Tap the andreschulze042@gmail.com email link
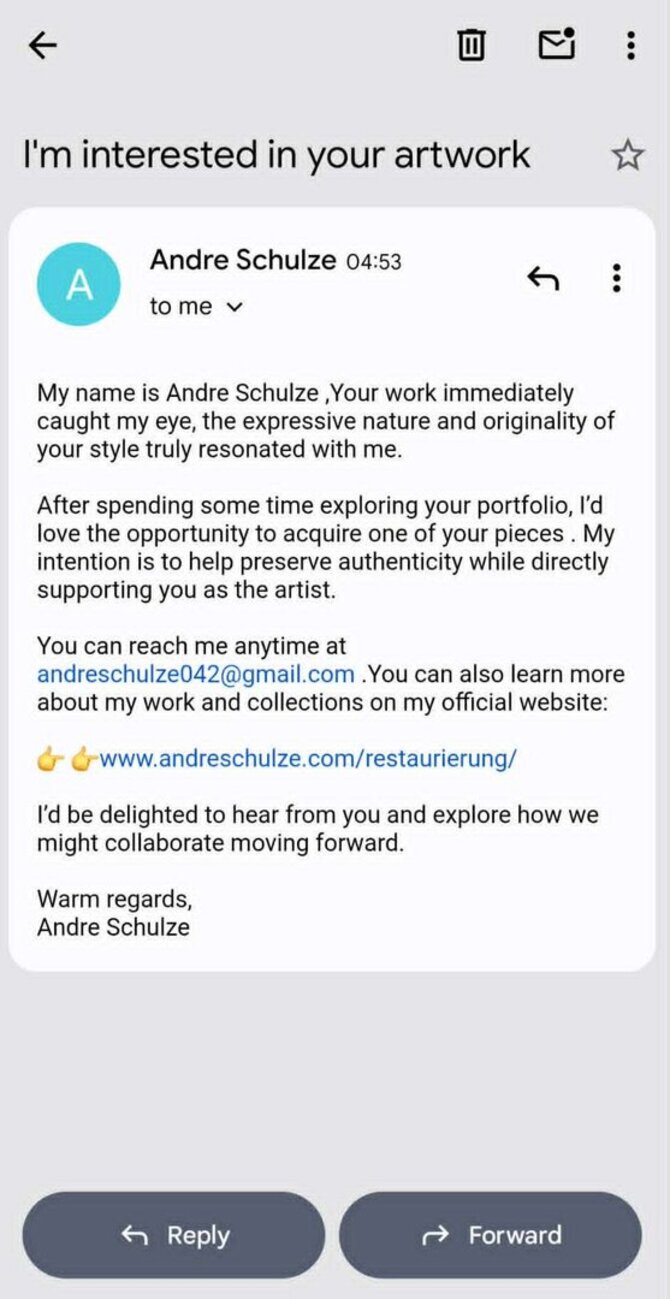The height and width of the screenshot is (1299, 670). point(196,674)
